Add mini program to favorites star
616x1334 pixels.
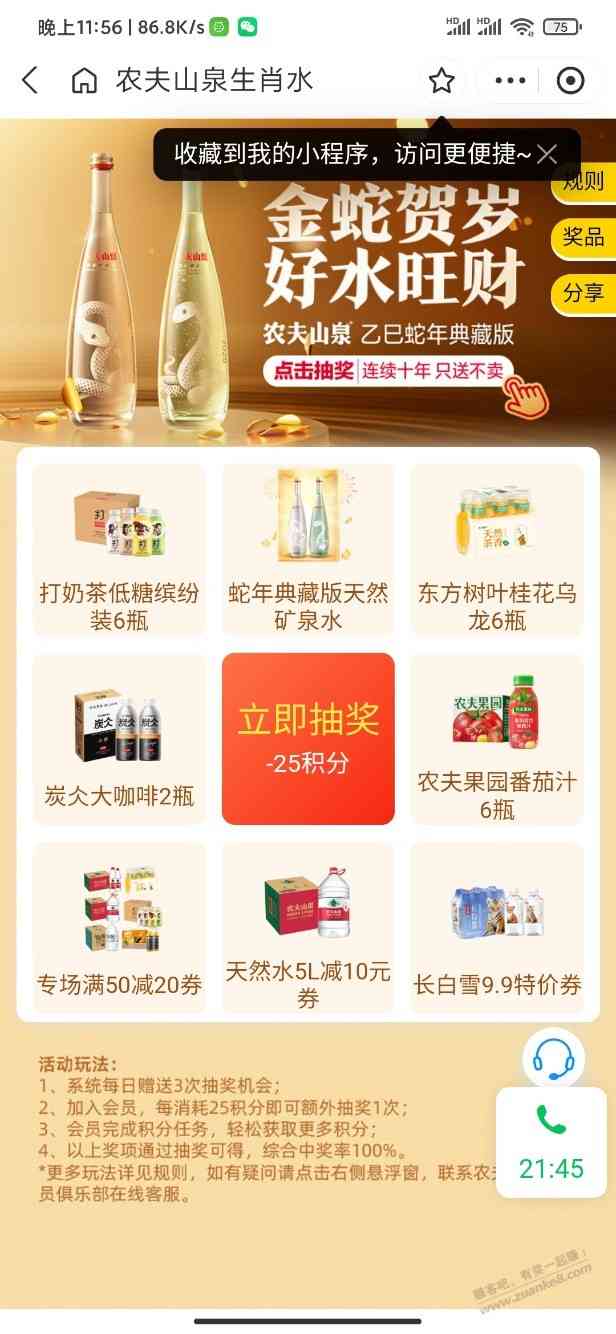pos(441,81)
